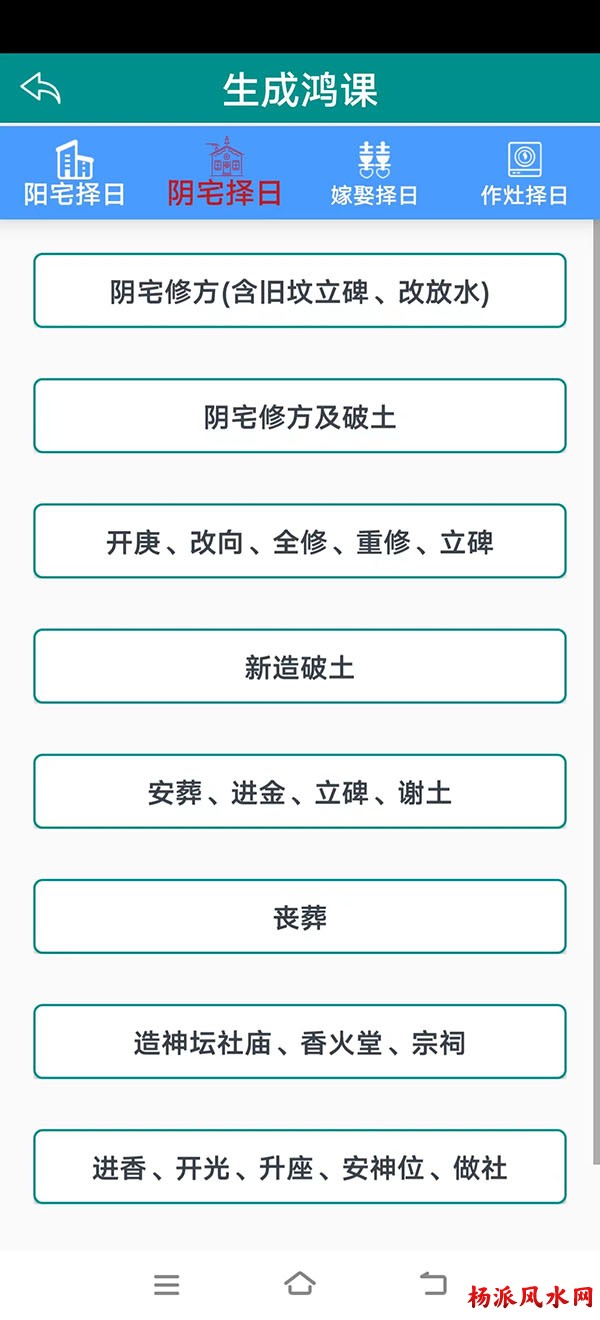Open 进香、开光、升座、安神位、做社

click(x=300, y=1166)
